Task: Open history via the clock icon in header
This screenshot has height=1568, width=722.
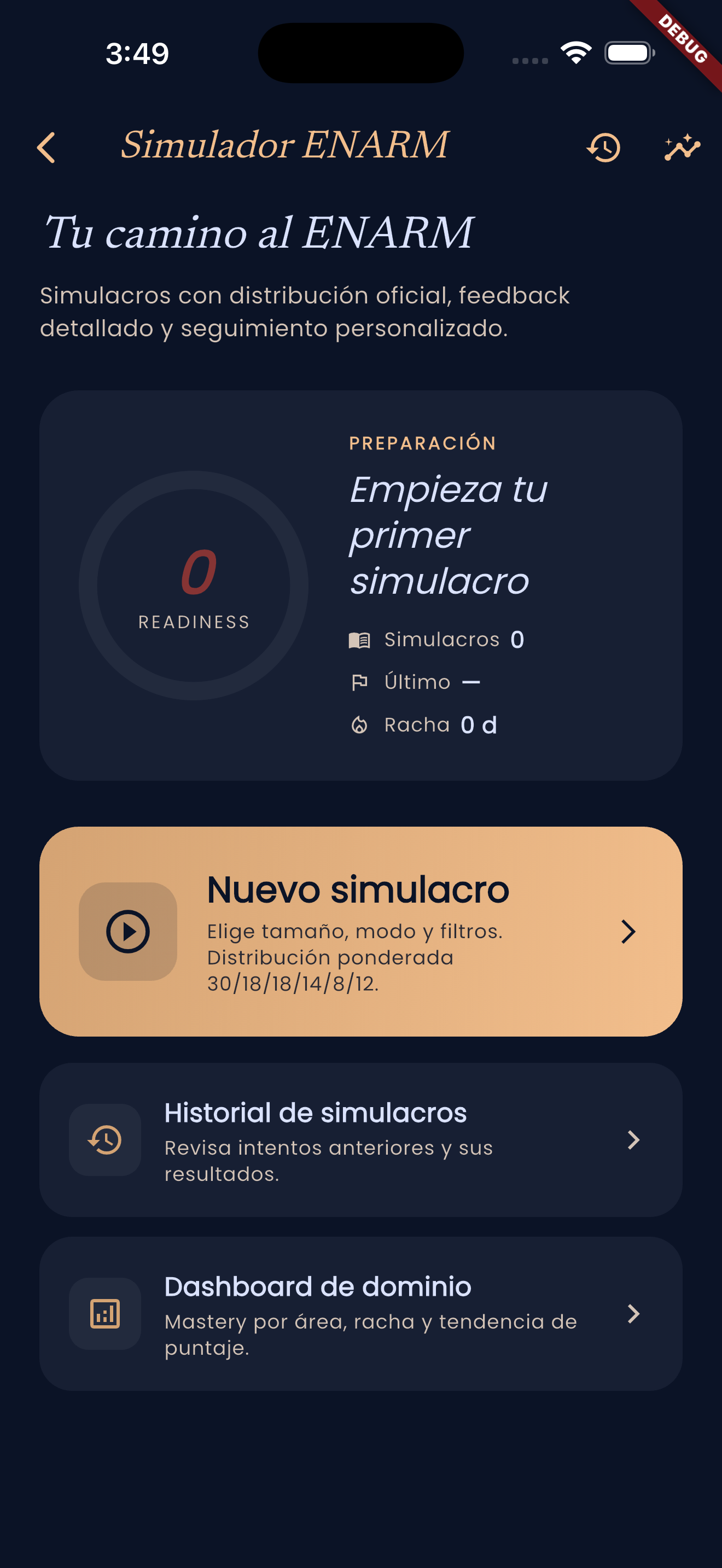Action: tap(604, 147)
